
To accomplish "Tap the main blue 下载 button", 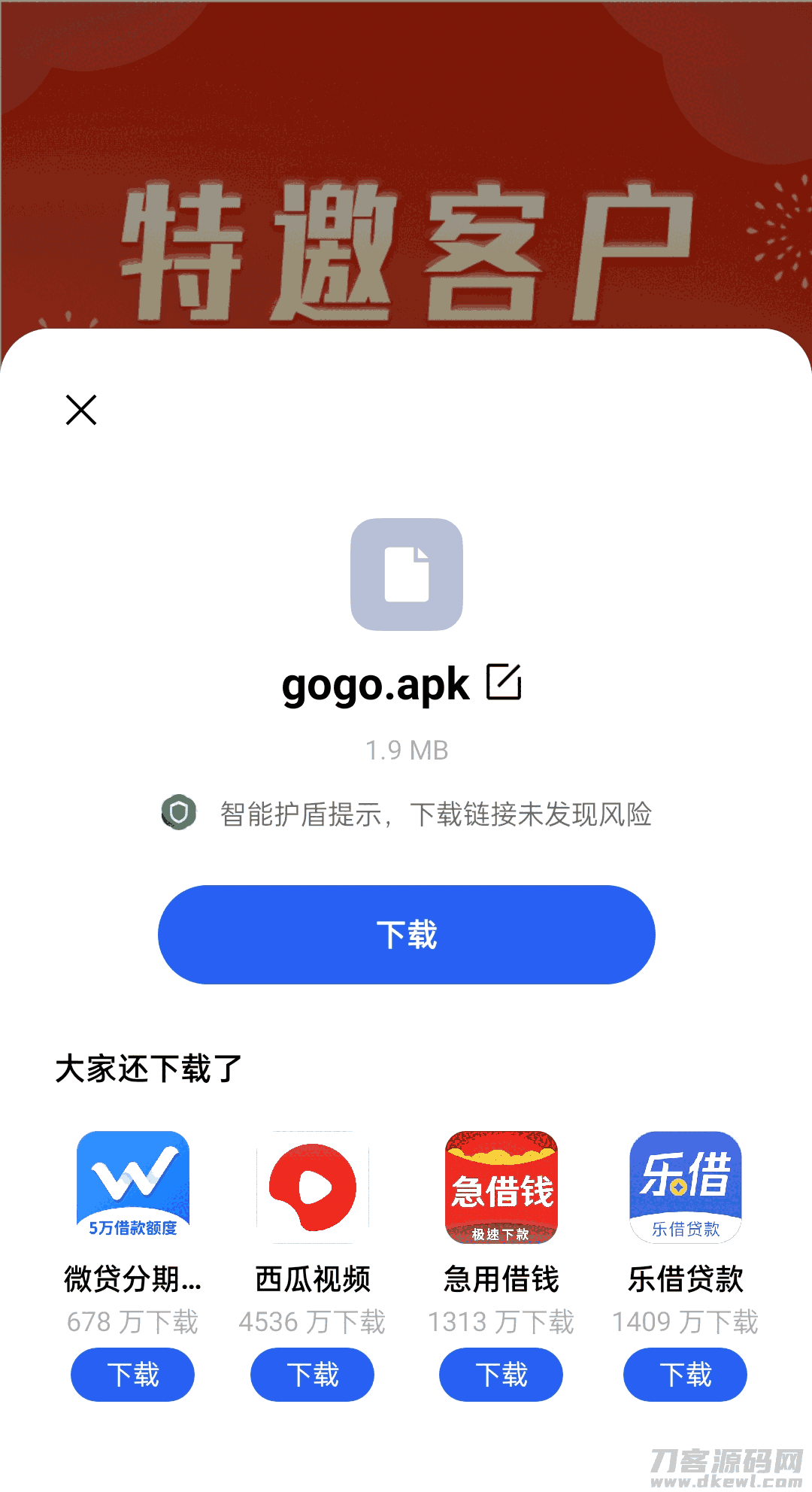I will tap(406, 934).
